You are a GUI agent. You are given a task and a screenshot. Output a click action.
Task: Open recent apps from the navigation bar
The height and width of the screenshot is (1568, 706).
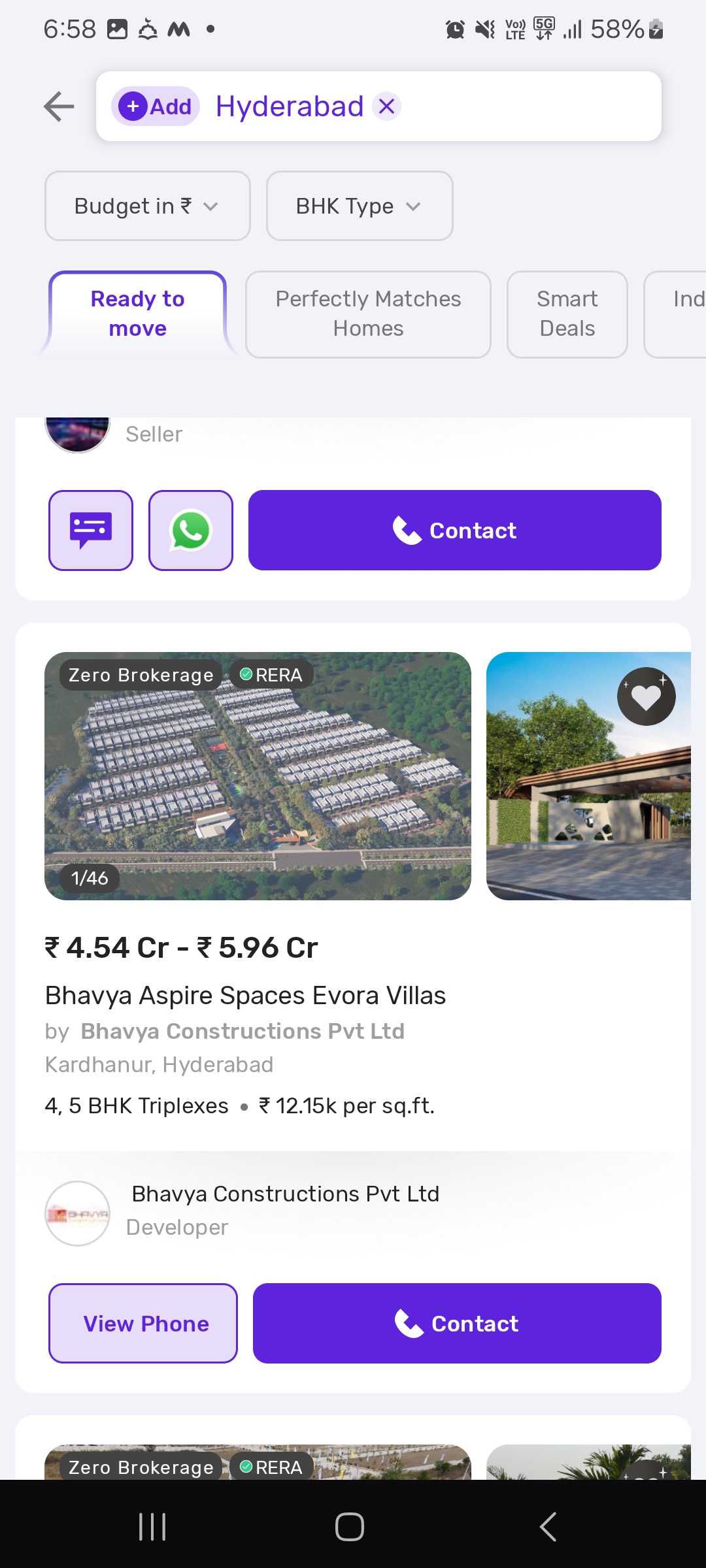click(x=152, y=1527)
